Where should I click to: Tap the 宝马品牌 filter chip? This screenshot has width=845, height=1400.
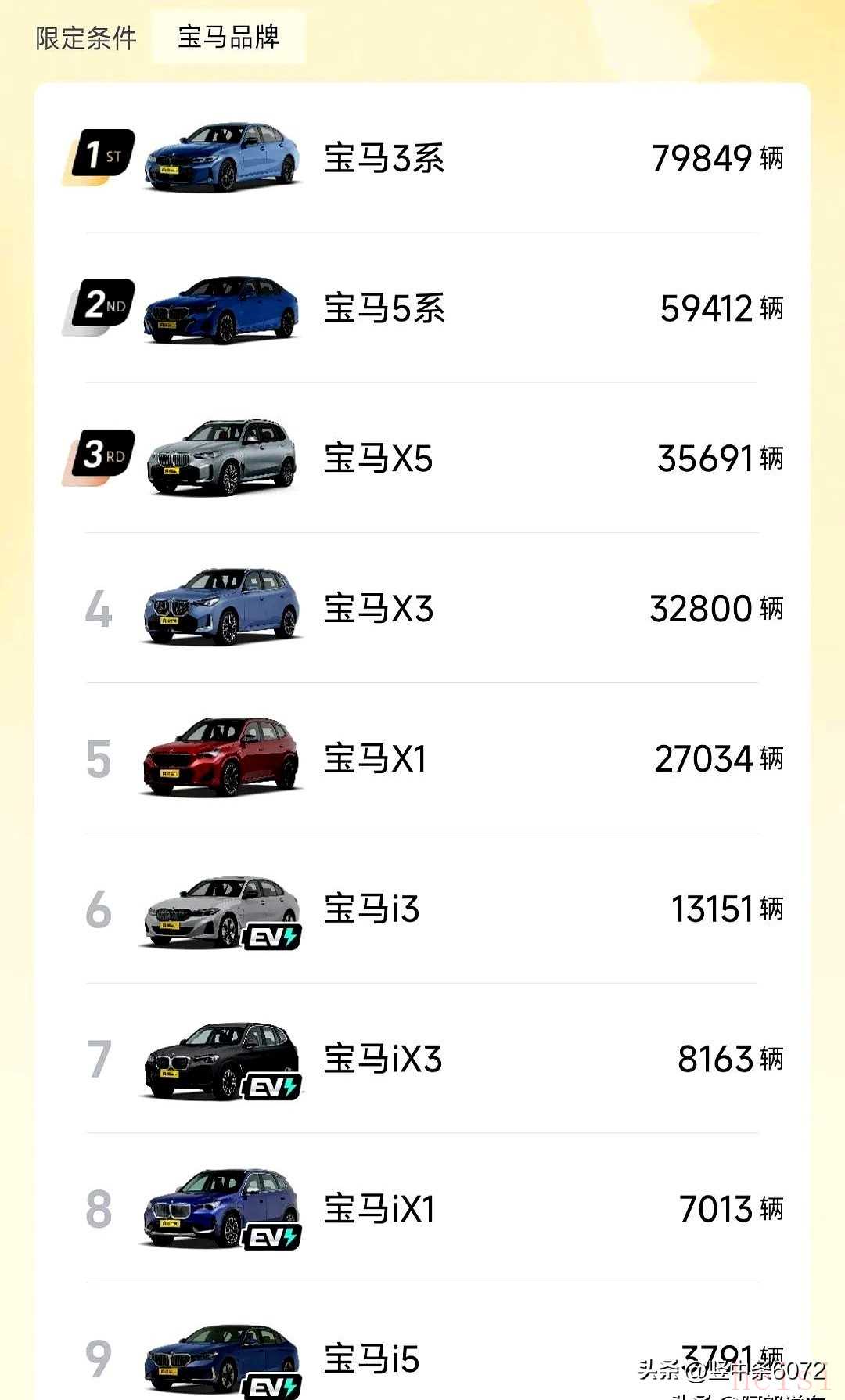coord(228,37)
